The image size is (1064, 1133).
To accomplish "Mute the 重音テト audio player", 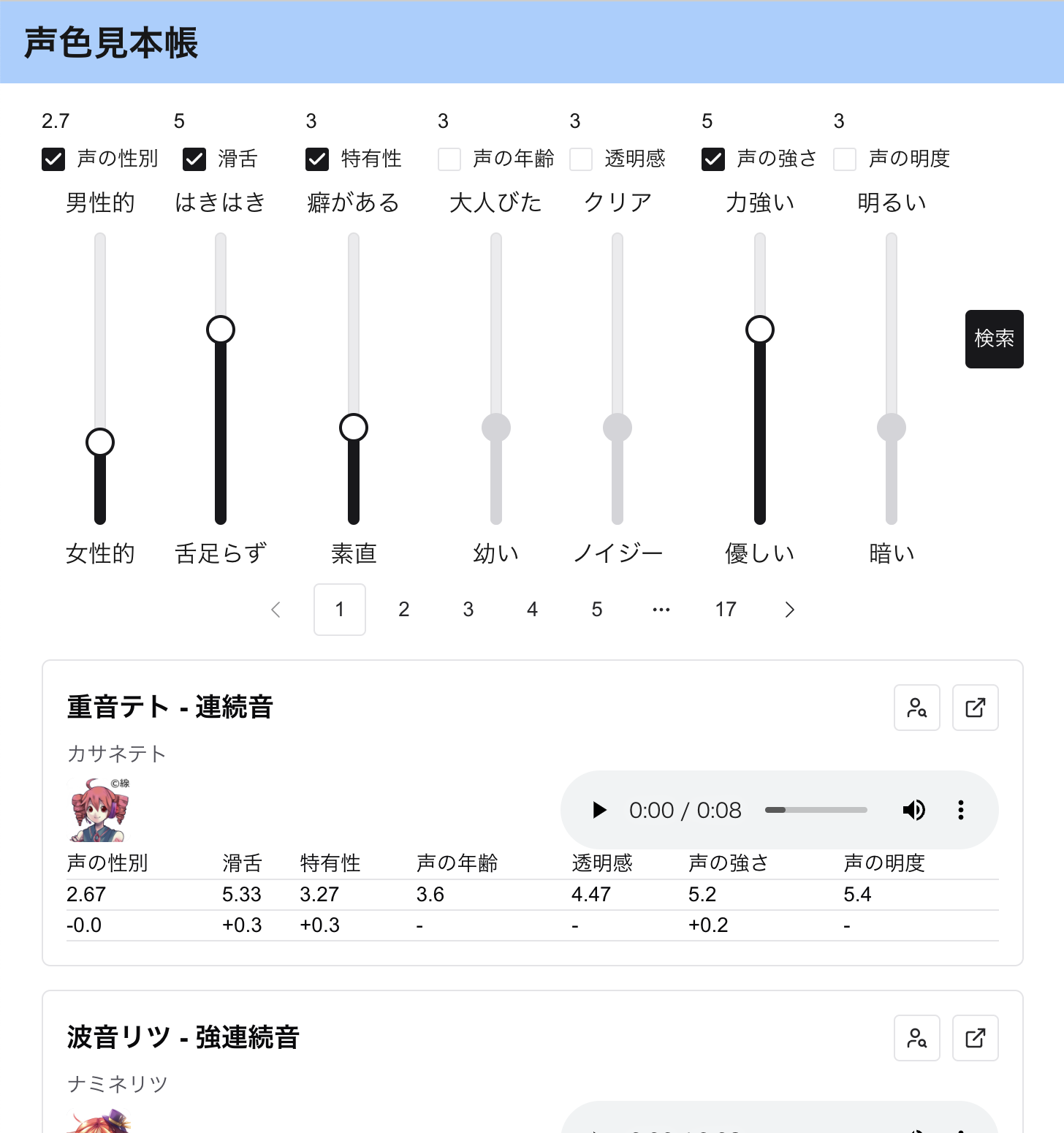I will [x=913, y=810].
